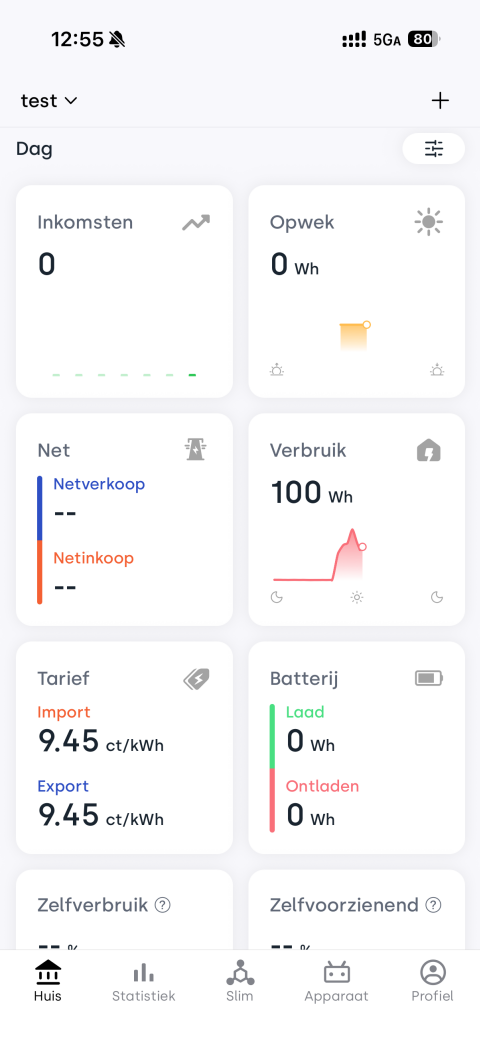The height and width of the screenshot is (1044, 480).
Task: Open the Opwek card
Action: (357, 292)
